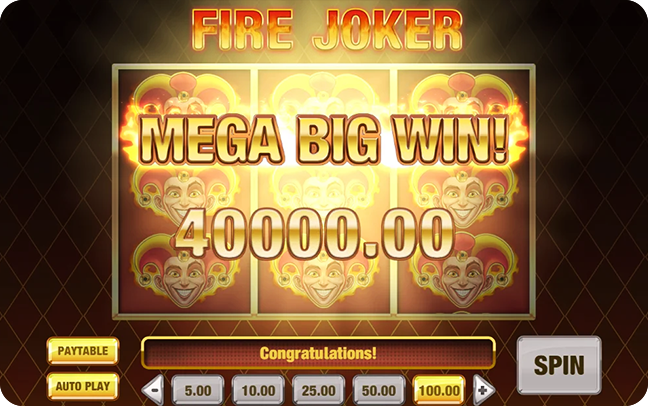Start auto play mode
The height and width of the screenshot is (406, 648).
pos(82,385)
